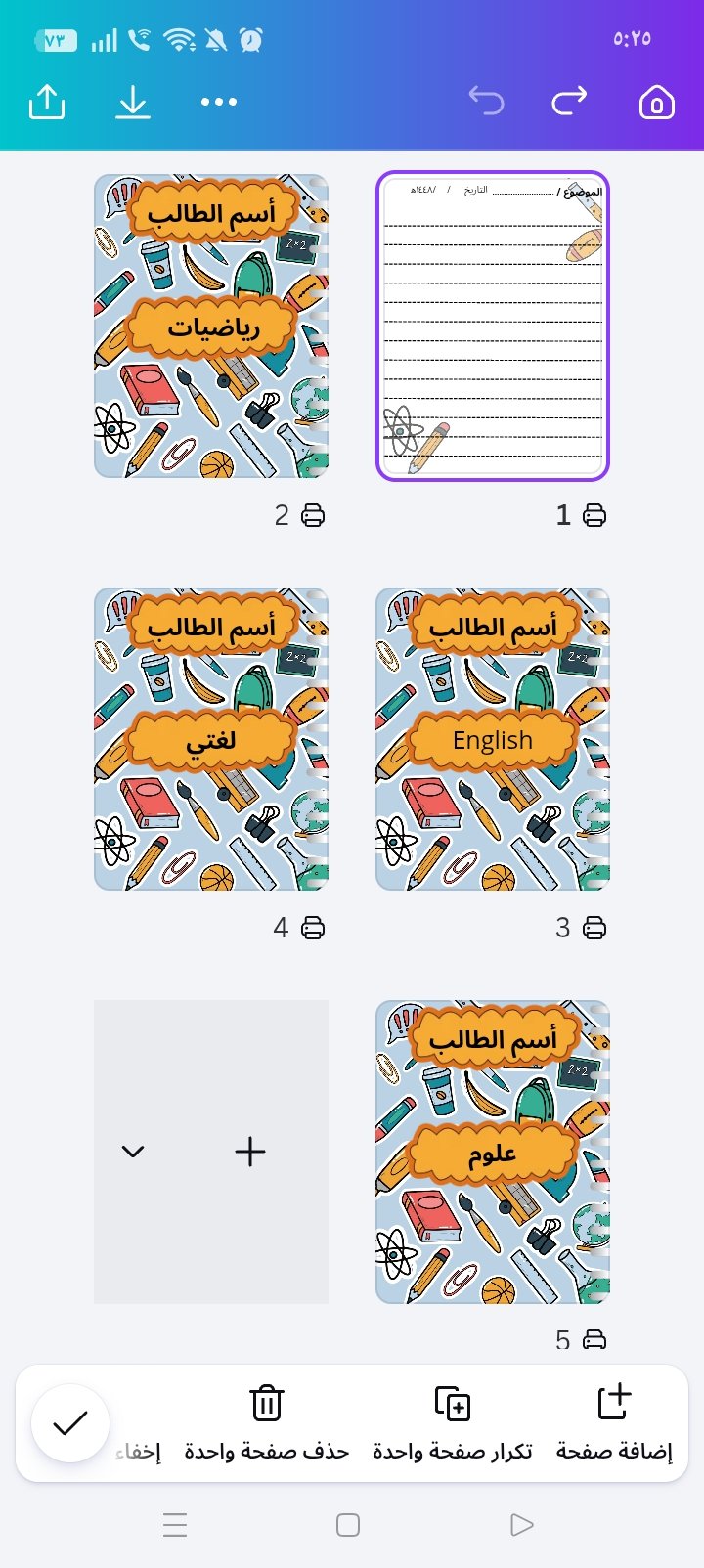Image resolution: width=704 pixels, height=1568 pixels.
Task: Open the three-dot overflow menu
Action: (x=219, y=102)
